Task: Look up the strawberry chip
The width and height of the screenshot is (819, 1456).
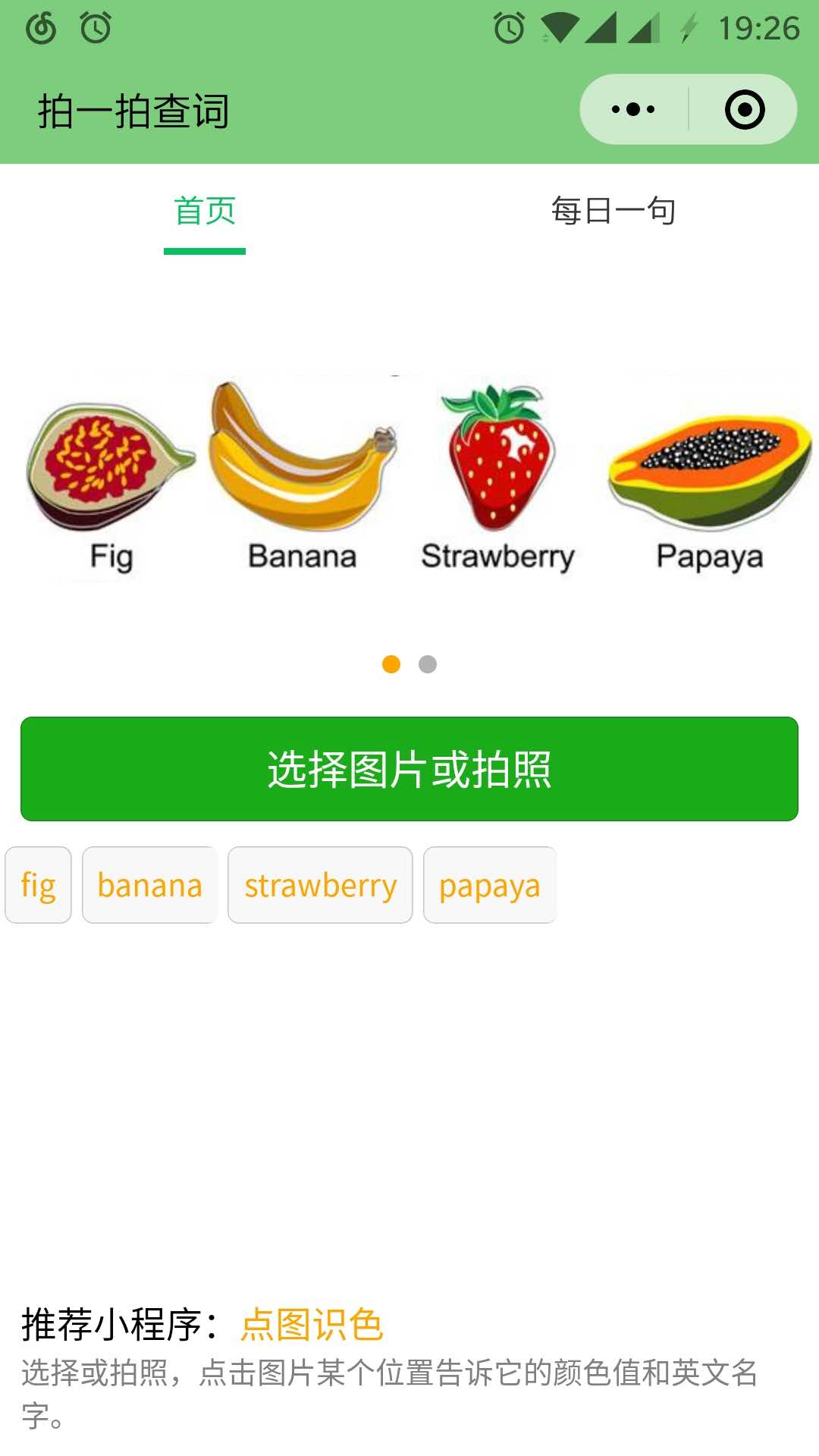Action: (x=320, y=885)
